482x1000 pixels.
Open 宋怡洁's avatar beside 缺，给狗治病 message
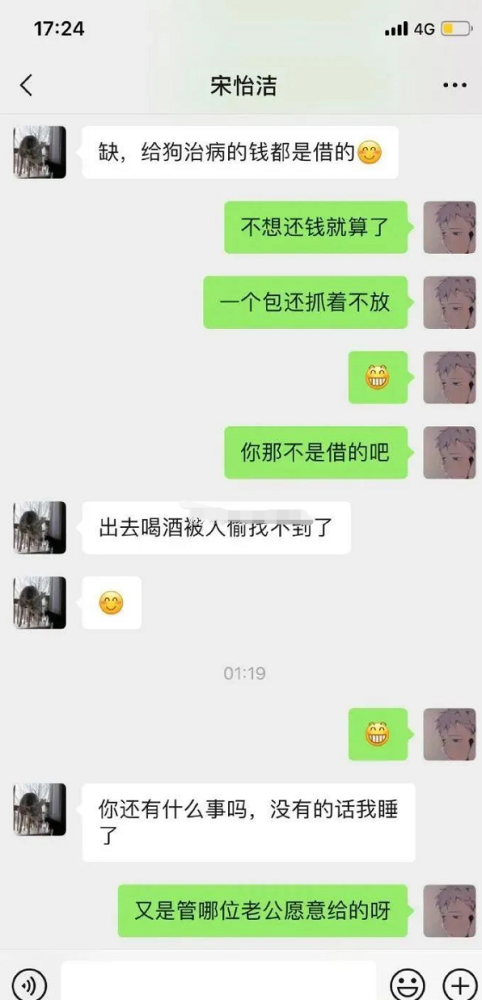(40, 152)
